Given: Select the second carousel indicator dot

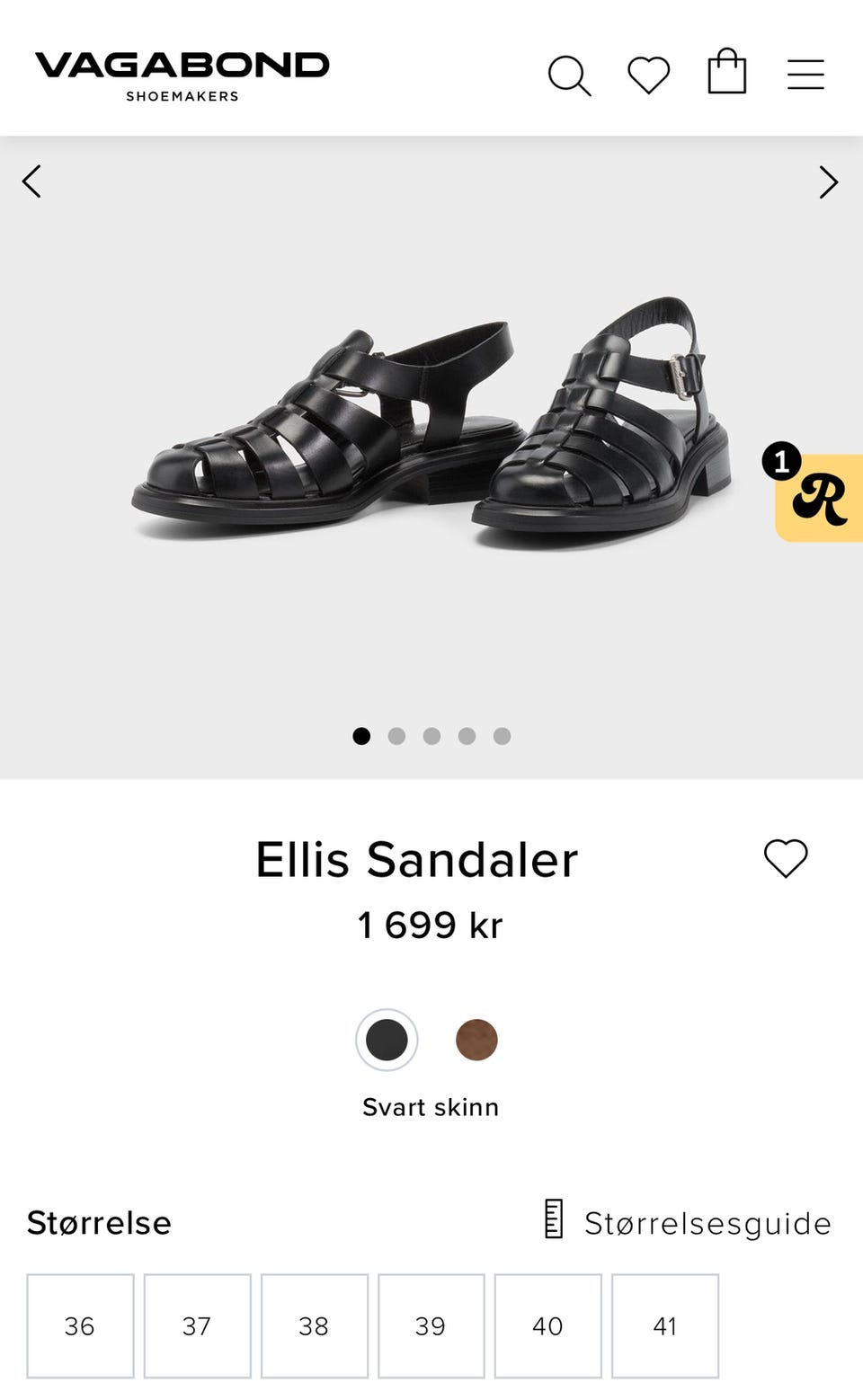Looking at the screenshot, I should point(396,735).
